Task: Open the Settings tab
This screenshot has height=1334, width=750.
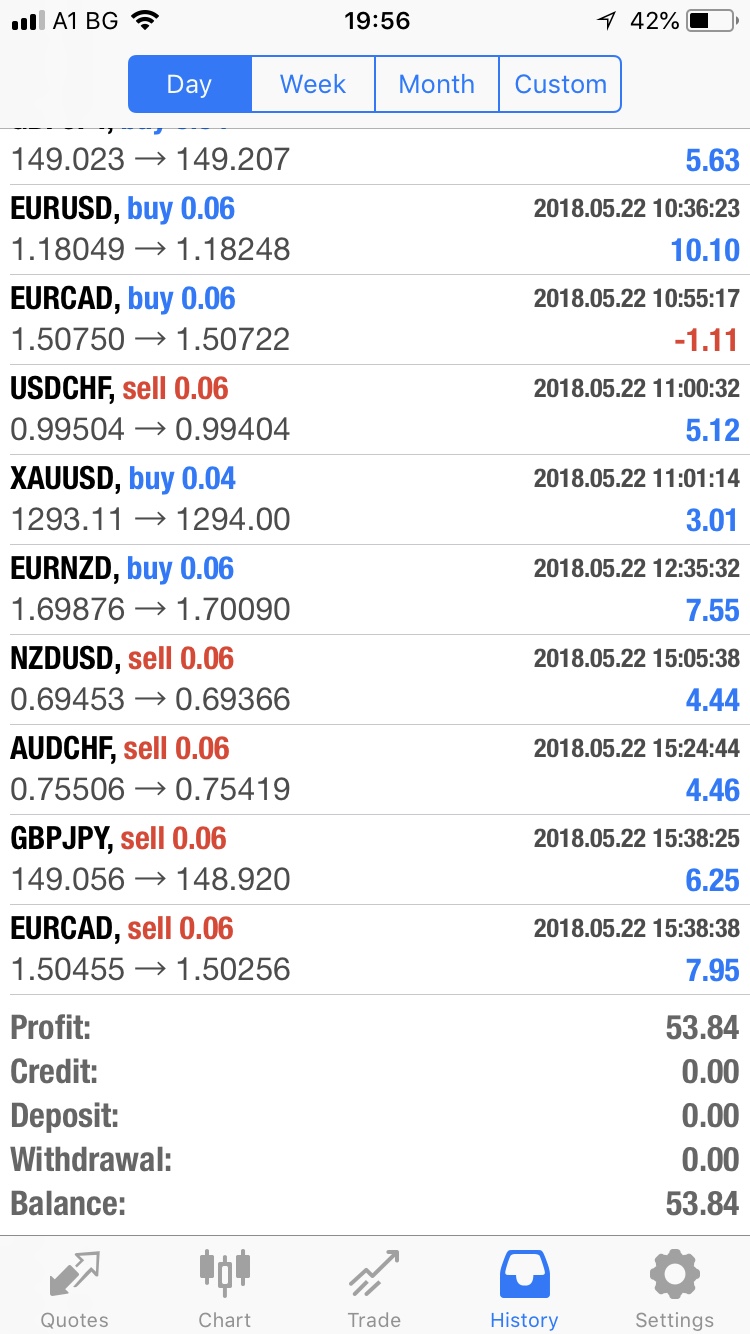Action: (x=675, y=1286)
